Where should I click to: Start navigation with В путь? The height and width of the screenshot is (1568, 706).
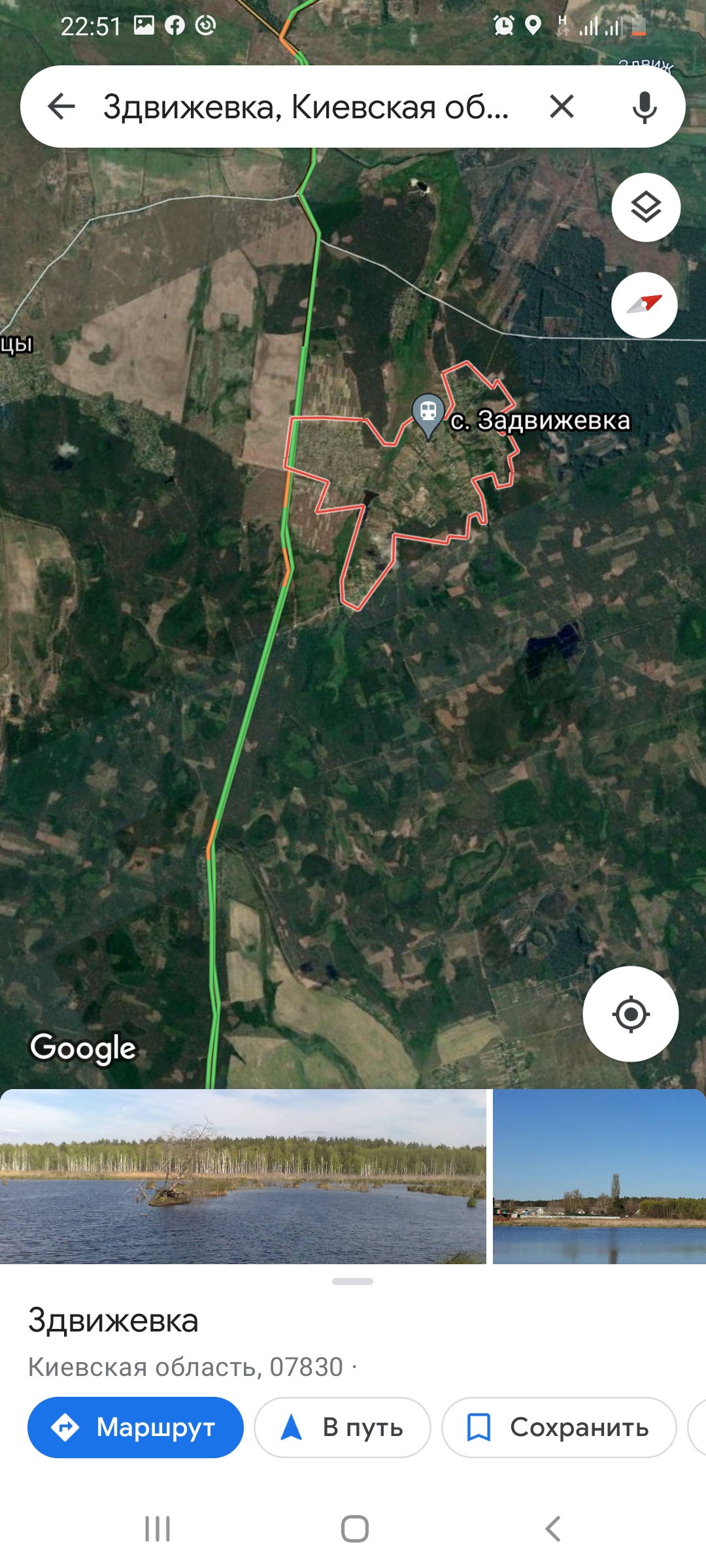[343, 1428]
